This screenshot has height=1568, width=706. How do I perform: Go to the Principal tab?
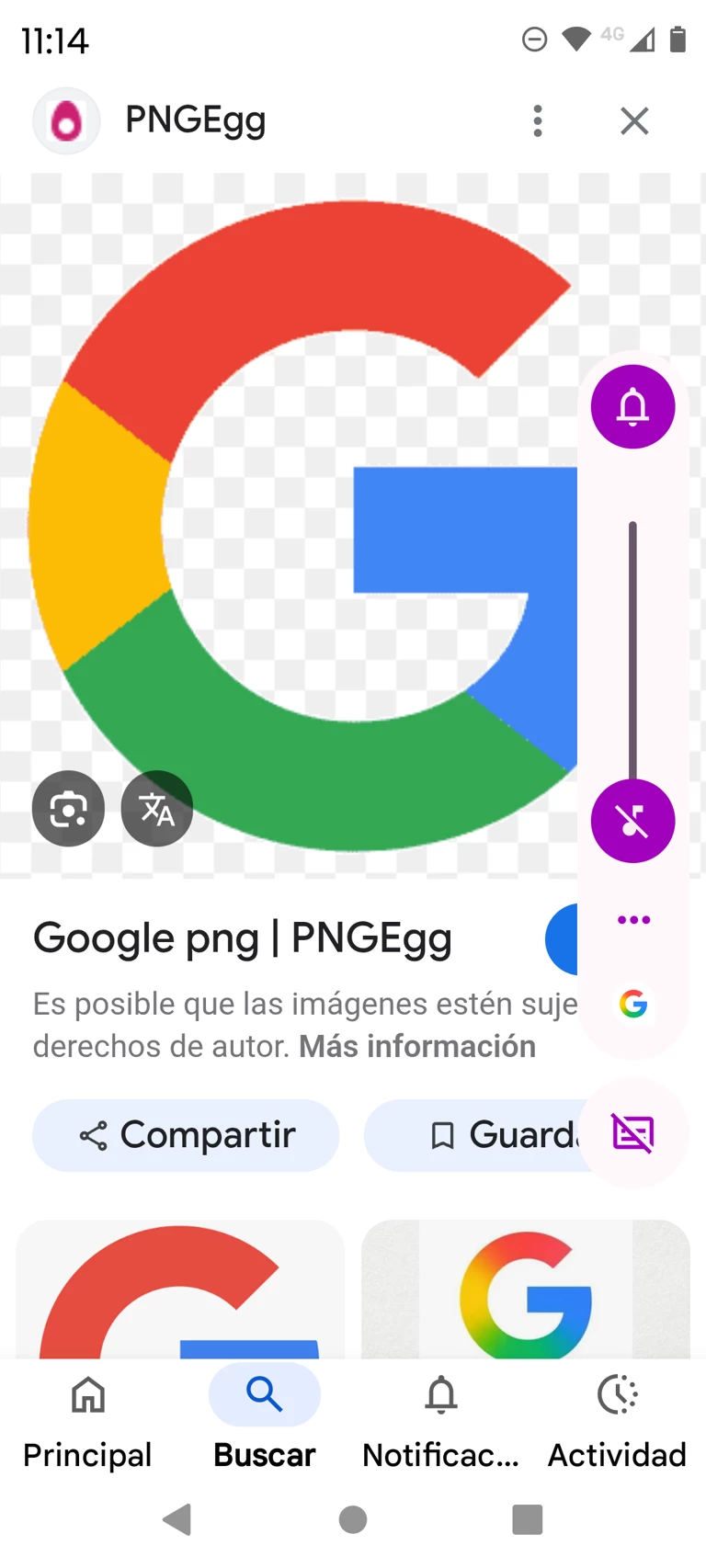88,1420
